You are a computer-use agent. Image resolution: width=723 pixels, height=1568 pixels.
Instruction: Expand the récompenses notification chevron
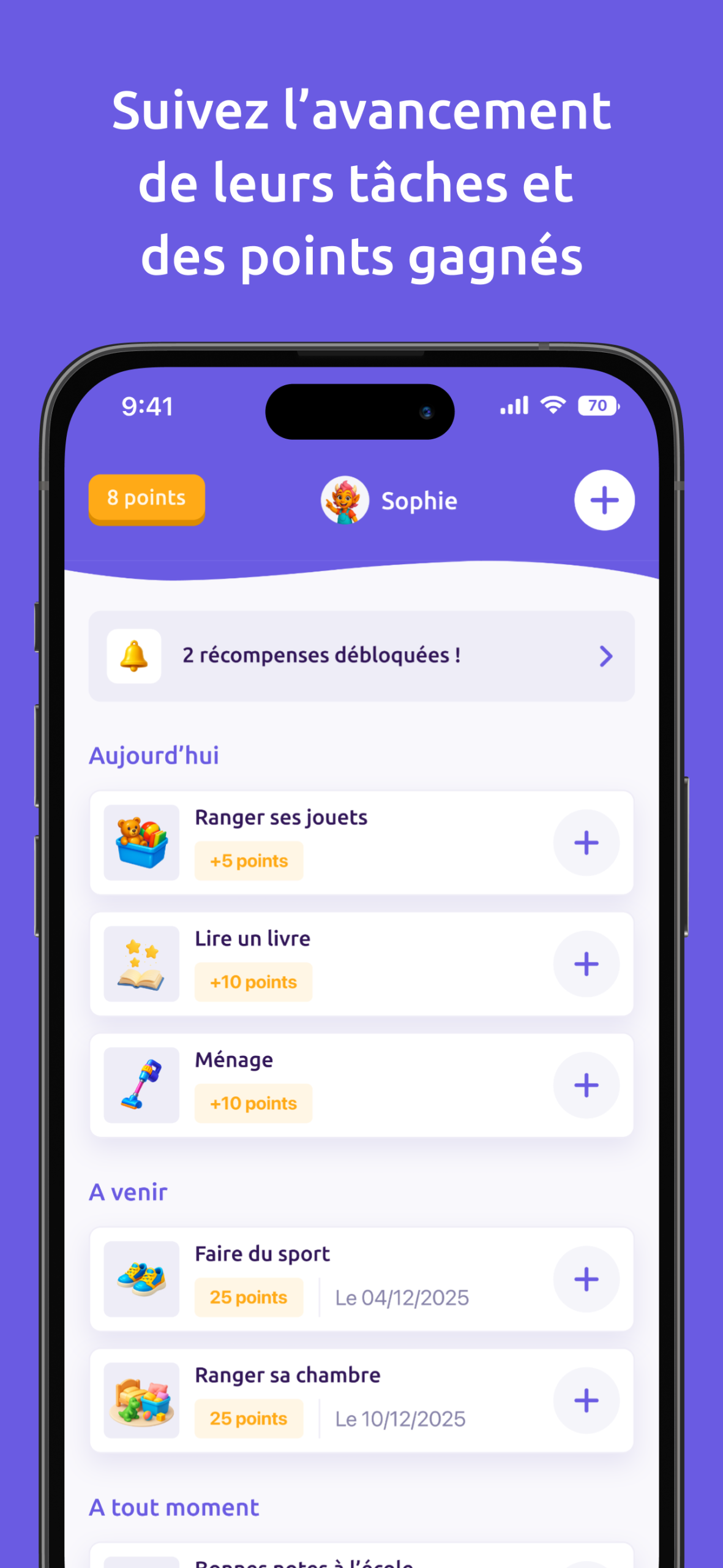605,655
